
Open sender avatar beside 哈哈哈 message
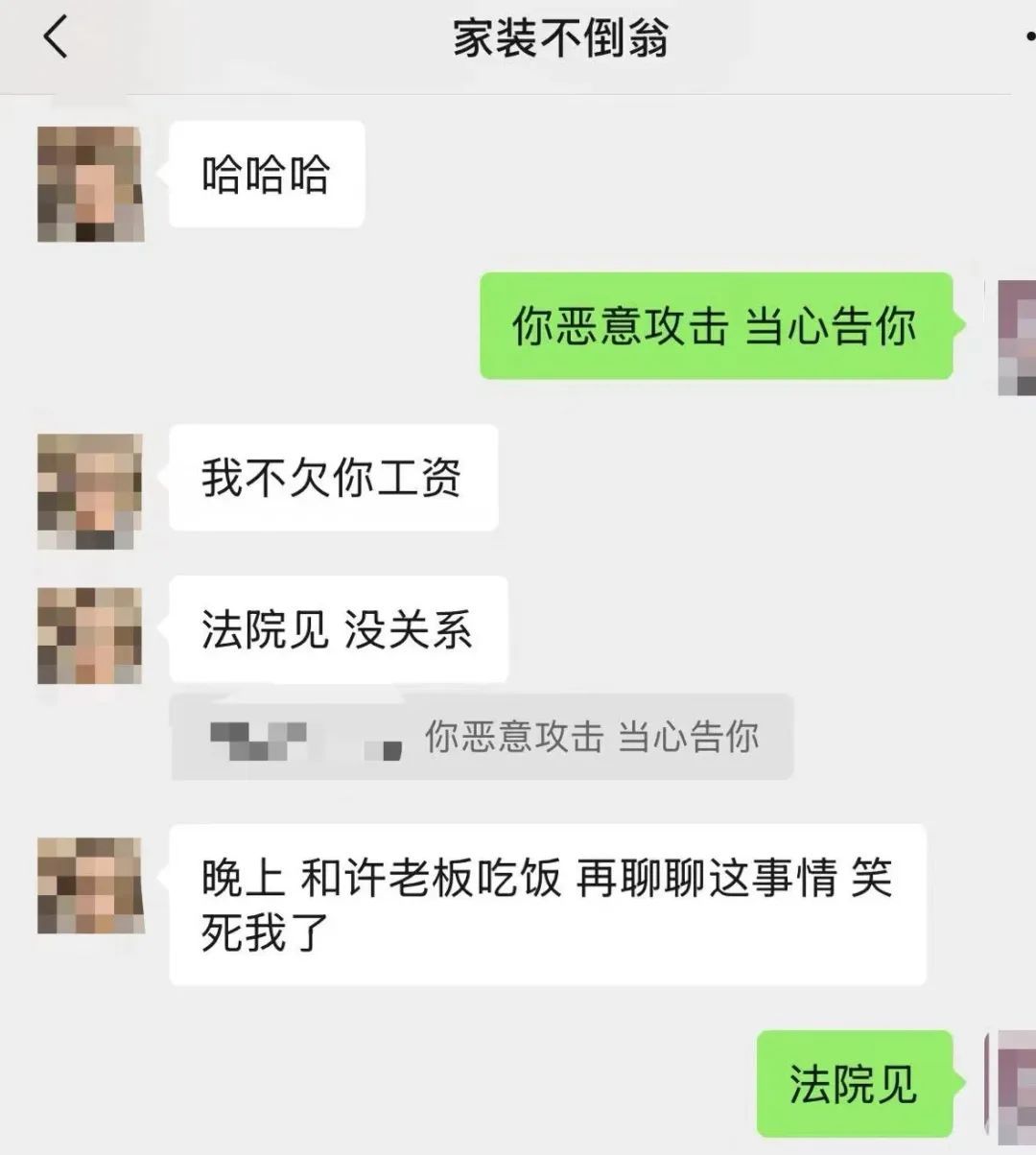[x=90, y=182]
